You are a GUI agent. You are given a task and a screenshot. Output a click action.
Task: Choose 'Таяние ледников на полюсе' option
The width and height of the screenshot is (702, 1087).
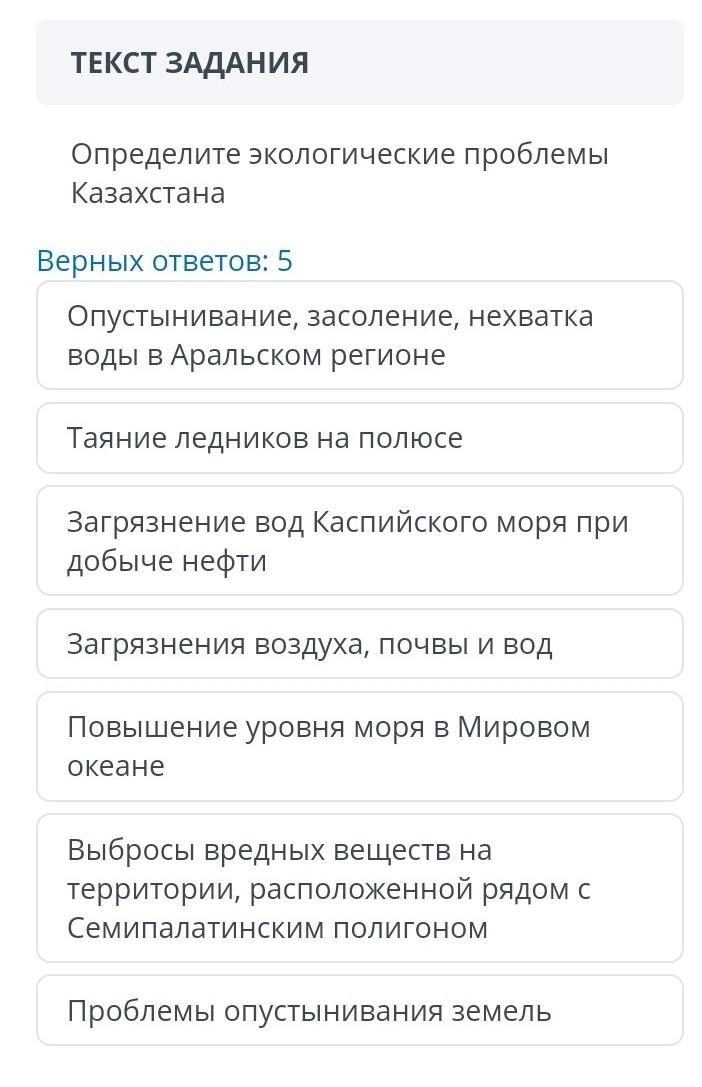point(359,438)
